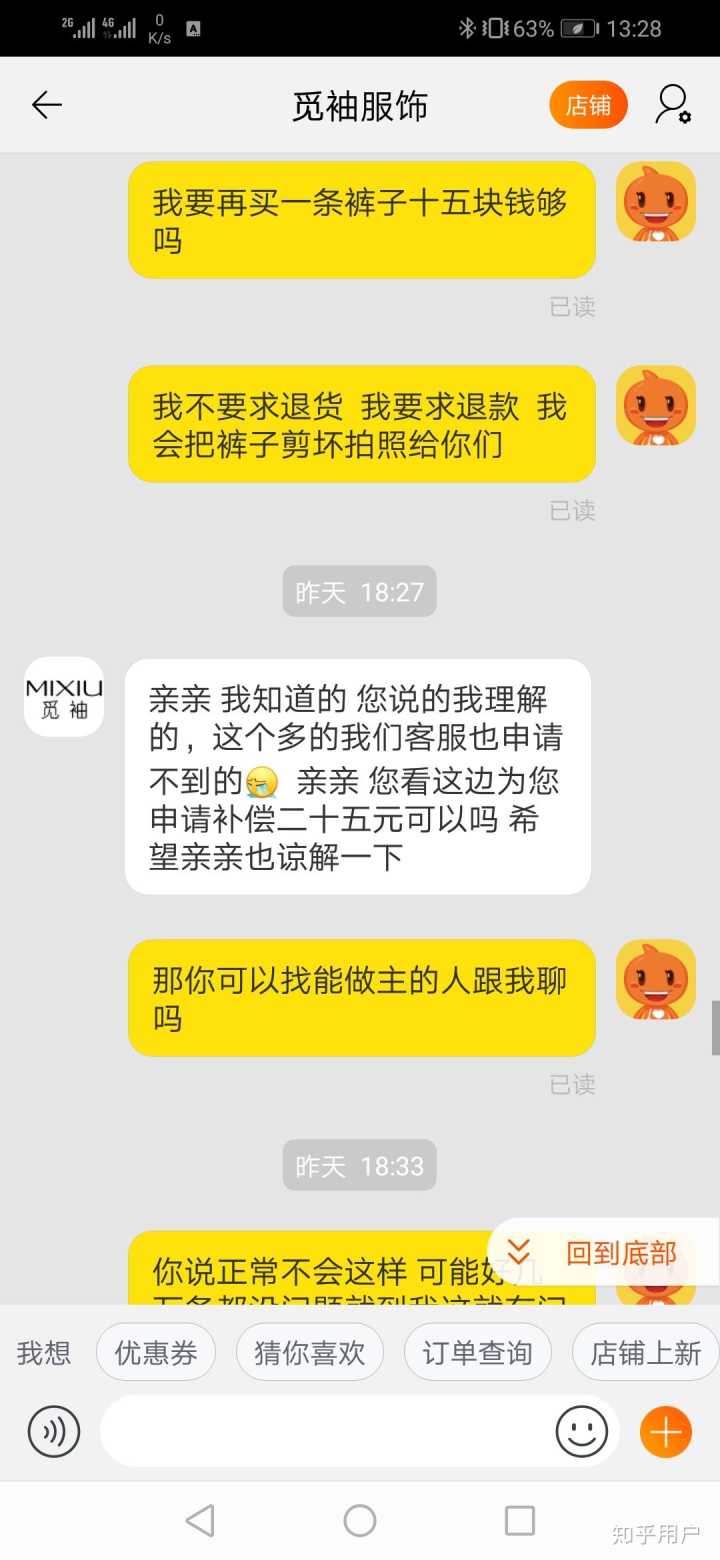Focus the message text field
Screen dimensions: 720x1560
(325, 1432)
